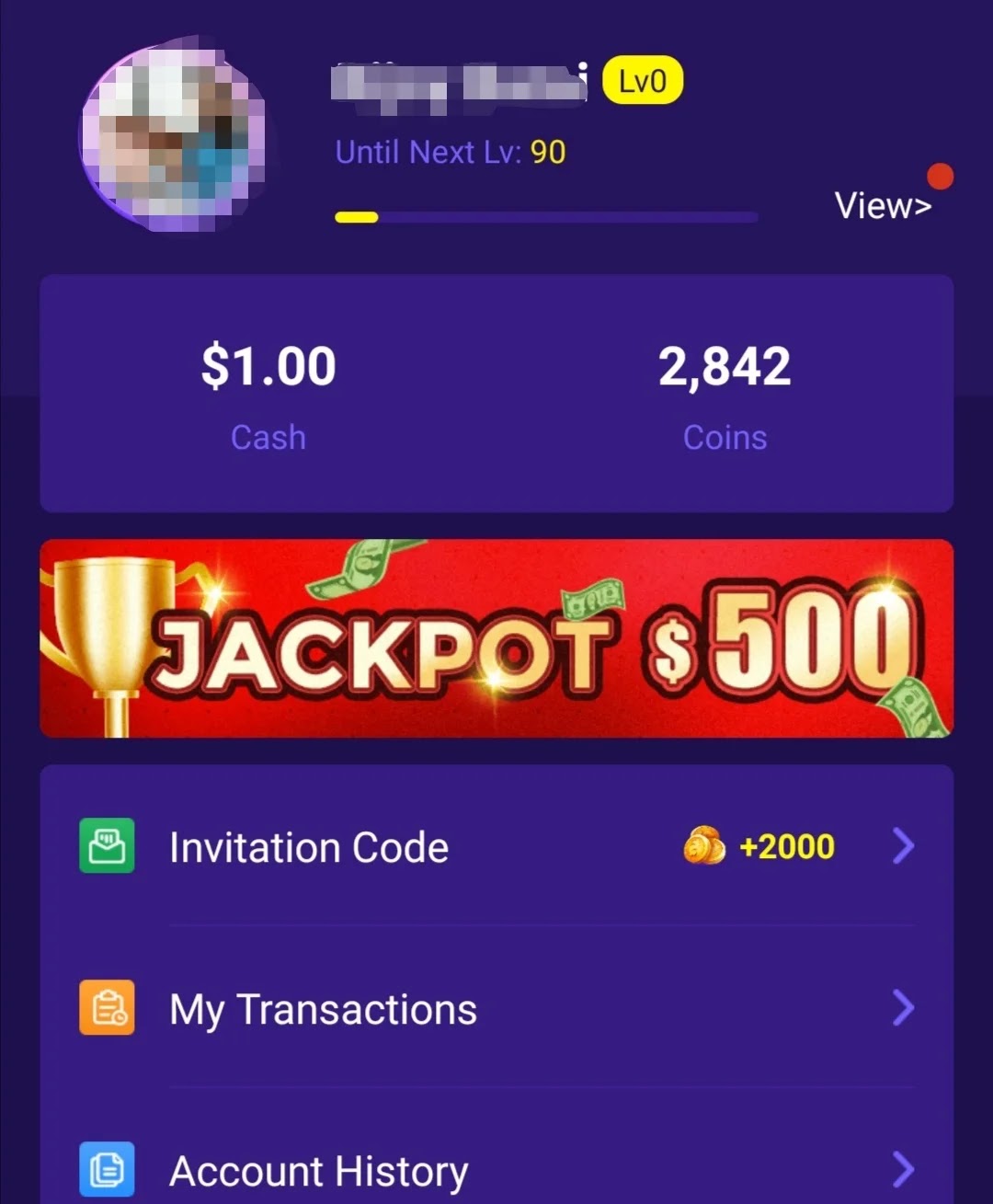This screenshot has height=1204, width=993.
Task: Open Account History
Action: [x=496, y=1170]
